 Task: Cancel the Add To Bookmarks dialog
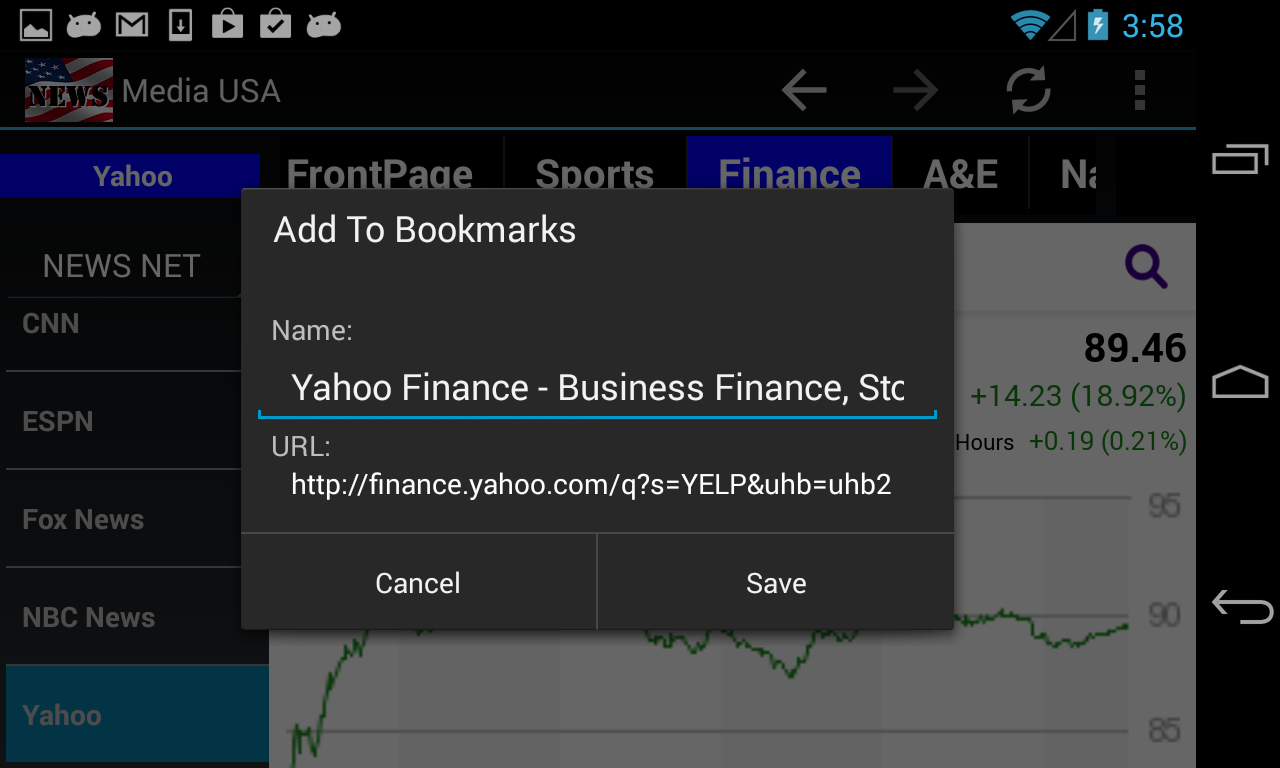click(x=418, y=583)
